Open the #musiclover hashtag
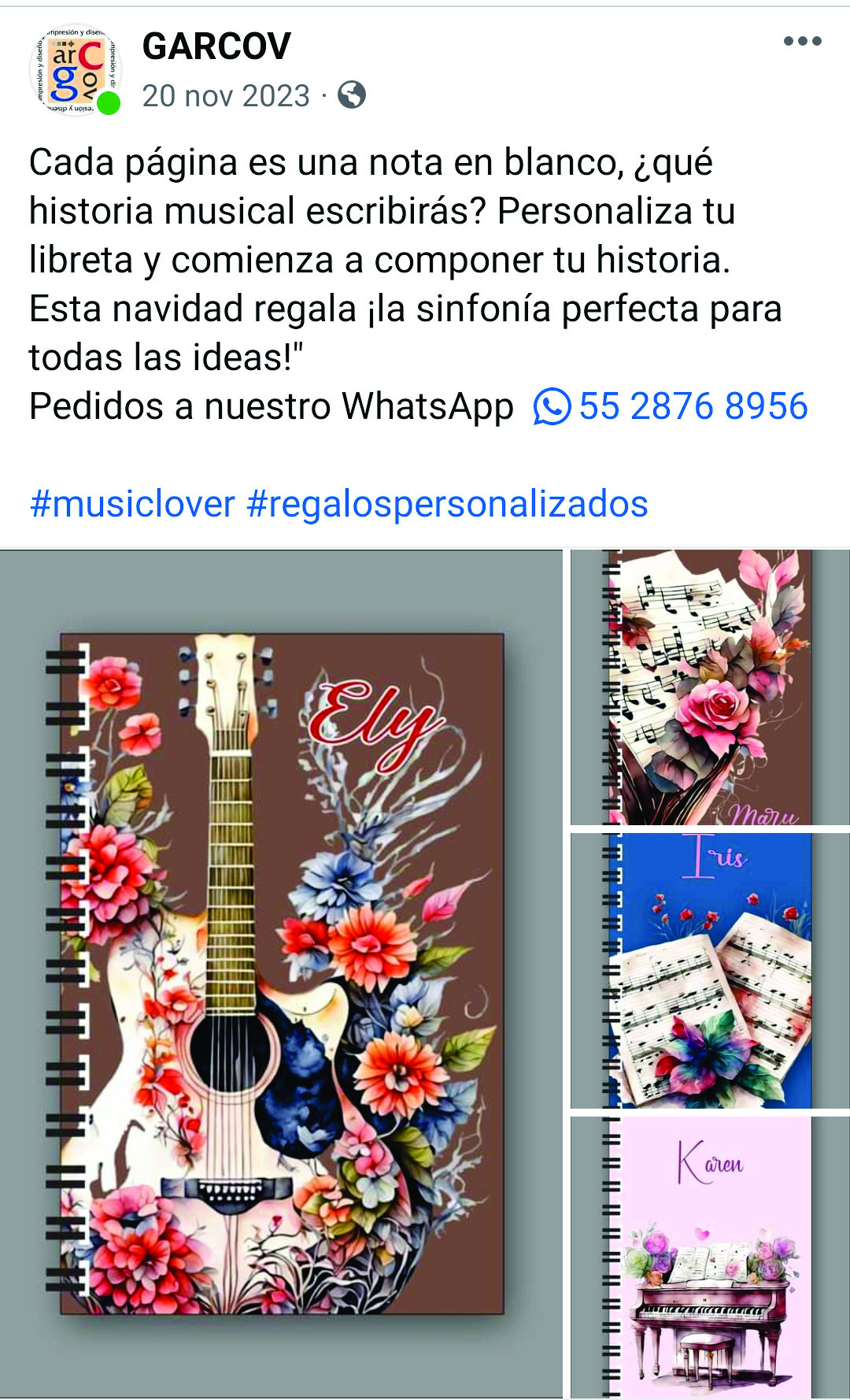This screenshot has width=850, height=1400. [x=132, y=504]
